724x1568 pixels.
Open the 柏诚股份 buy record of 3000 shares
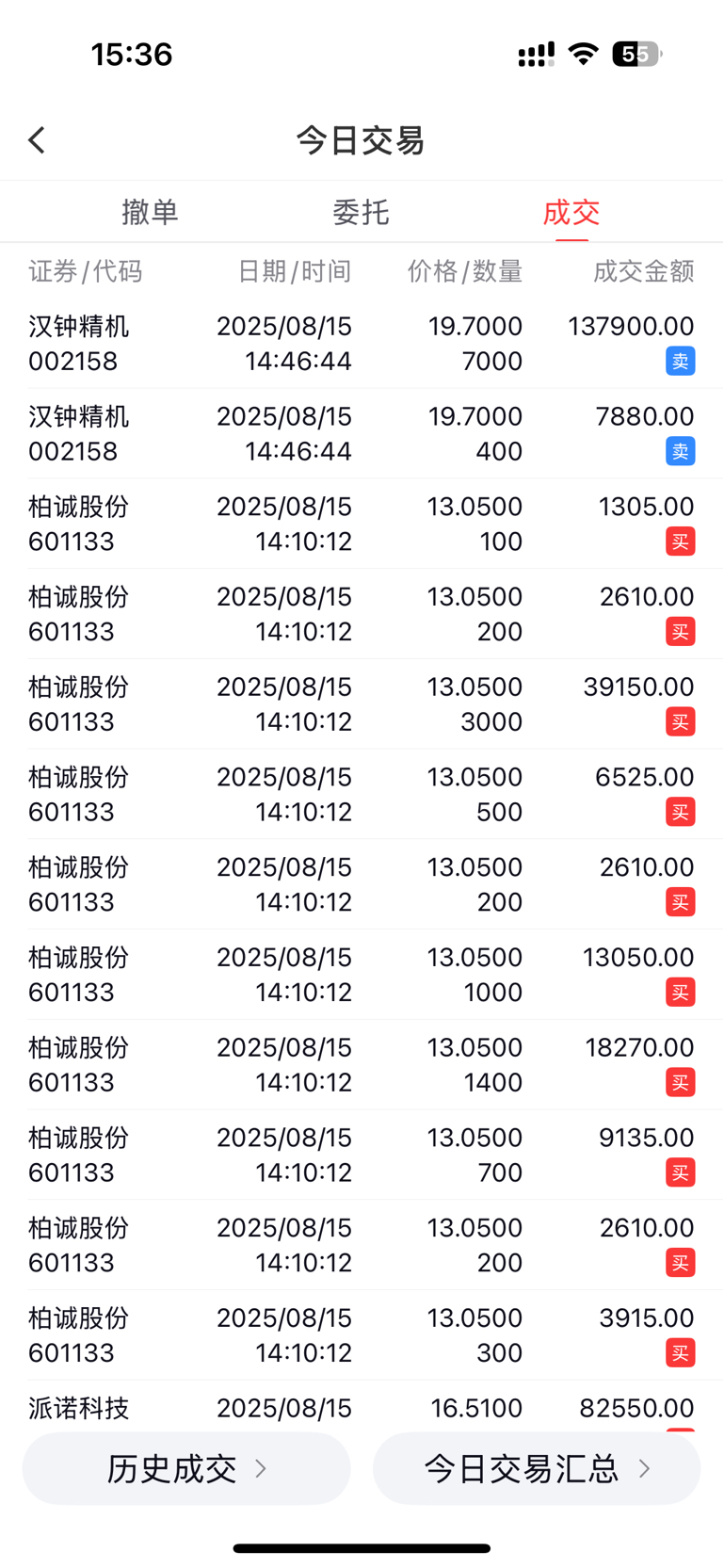[x=362, y=703]
